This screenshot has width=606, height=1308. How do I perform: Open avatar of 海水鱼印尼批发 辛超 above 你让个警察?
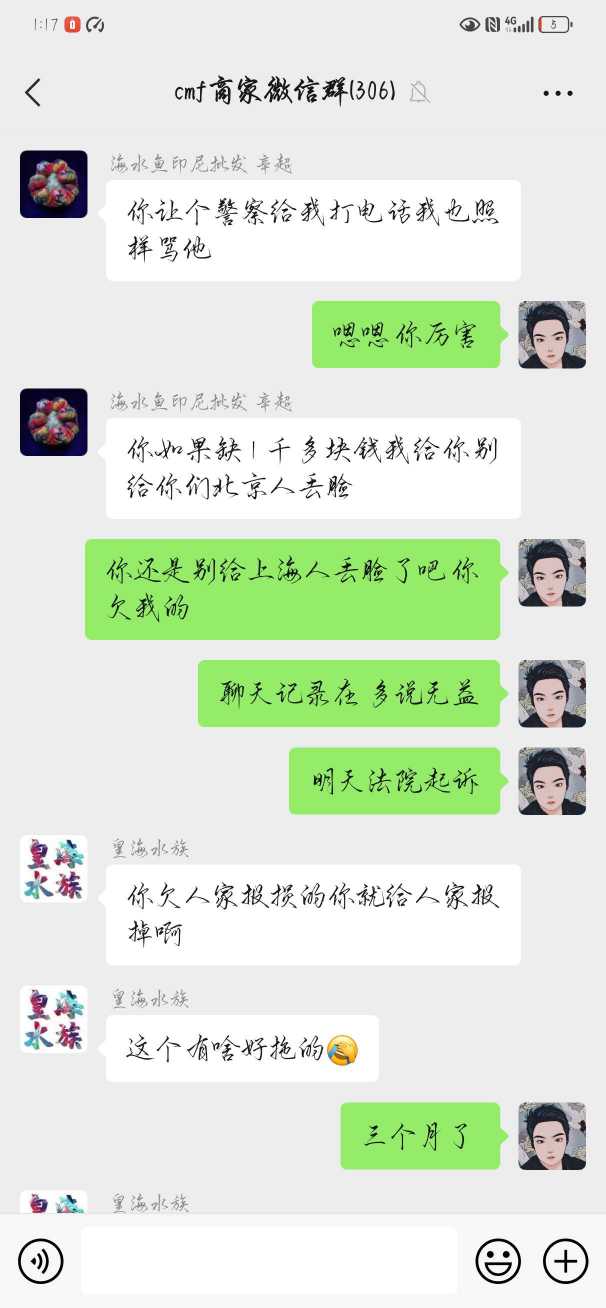(x=54, y=184)
